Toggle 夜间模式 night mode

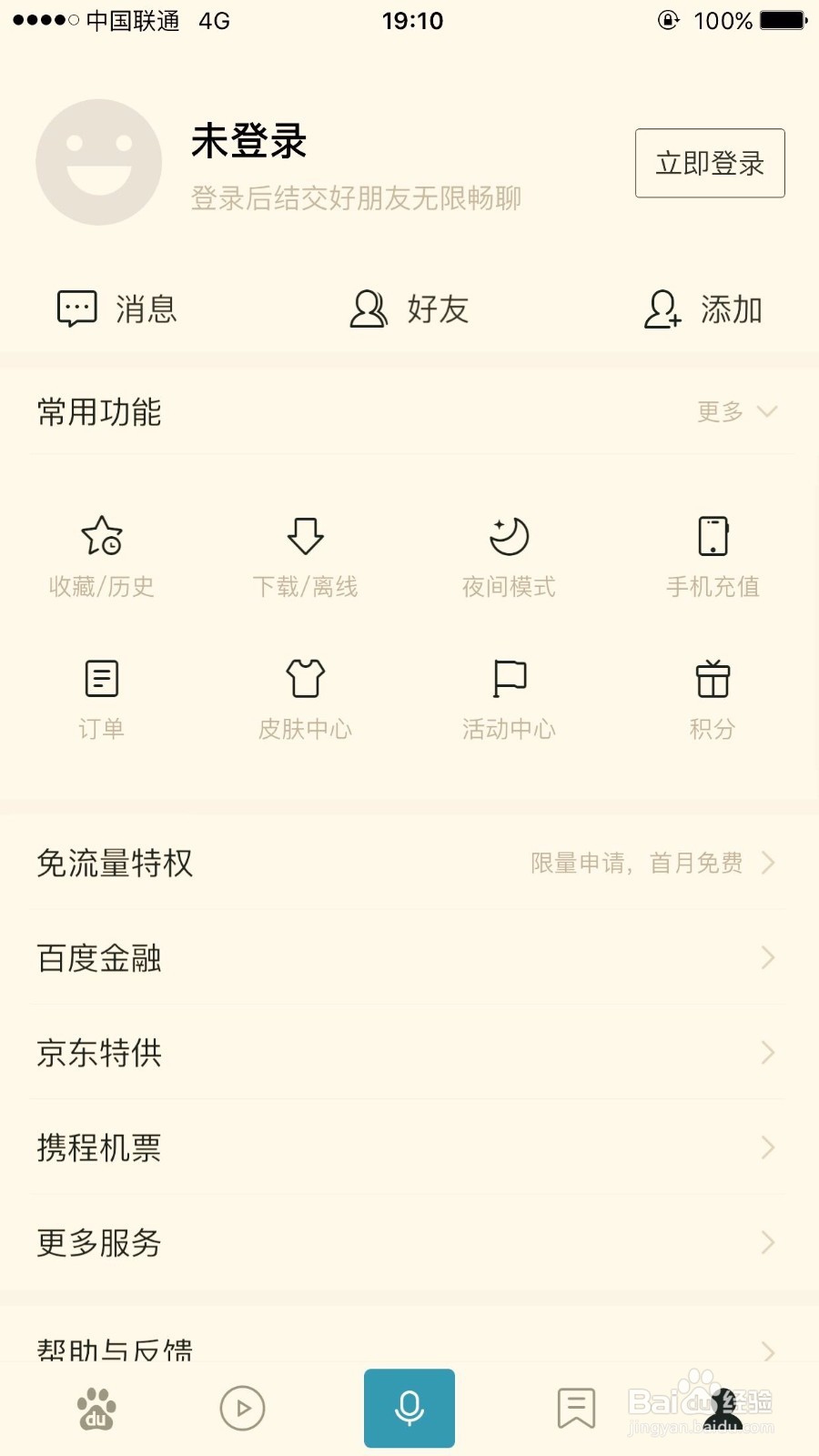pyautogui.click(x=509, y=556)
